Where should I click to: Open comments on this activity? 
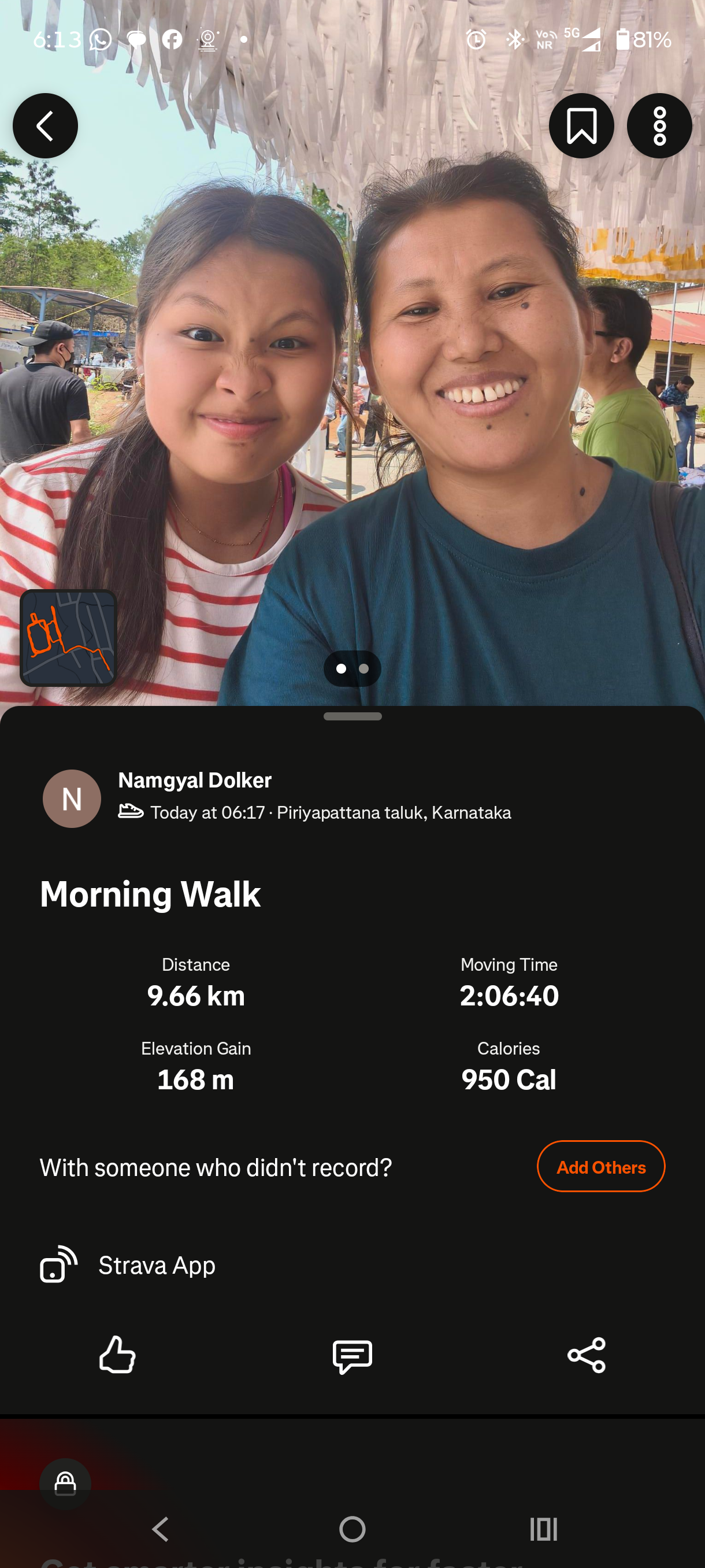click(x=352, y=1356)
